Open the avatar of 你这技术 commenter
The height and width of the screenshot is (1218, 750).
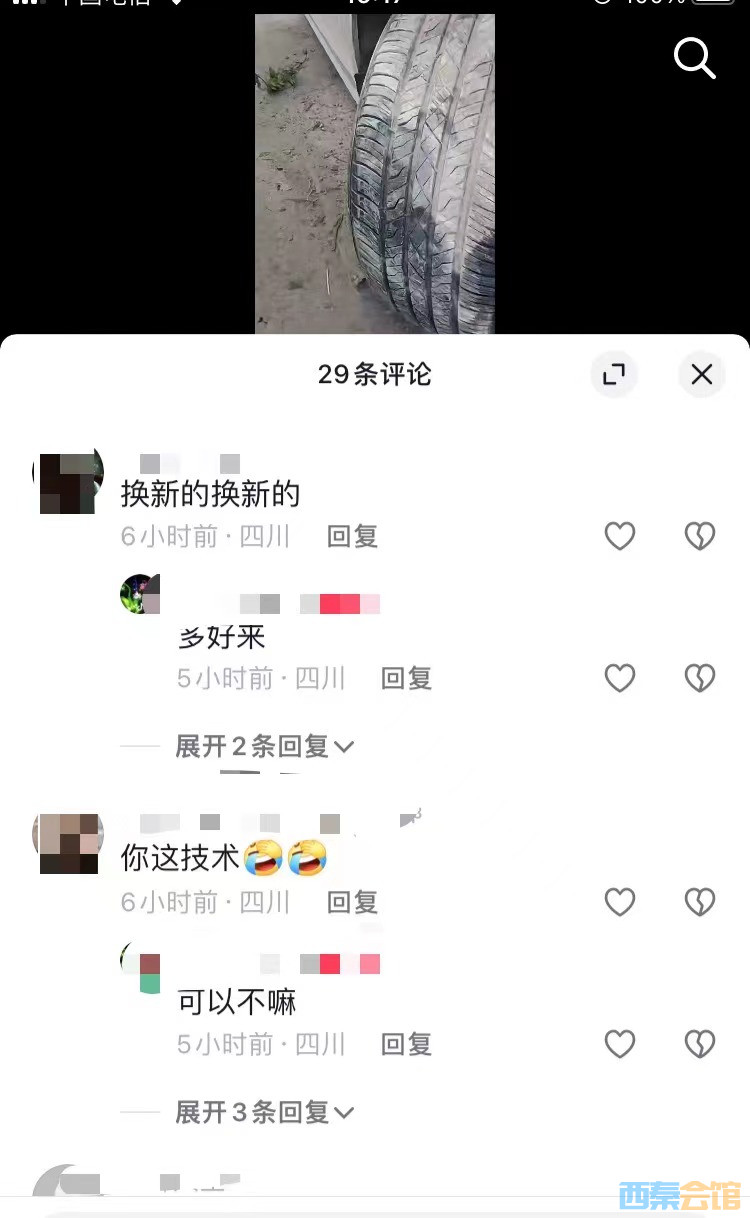pyautogui.click(x=68, y=843)
